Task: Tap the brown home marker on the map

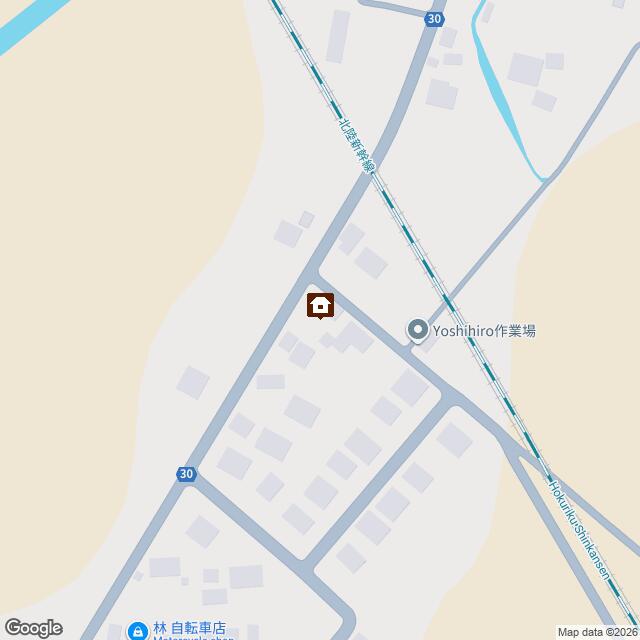Action: [x=320, y=304]
